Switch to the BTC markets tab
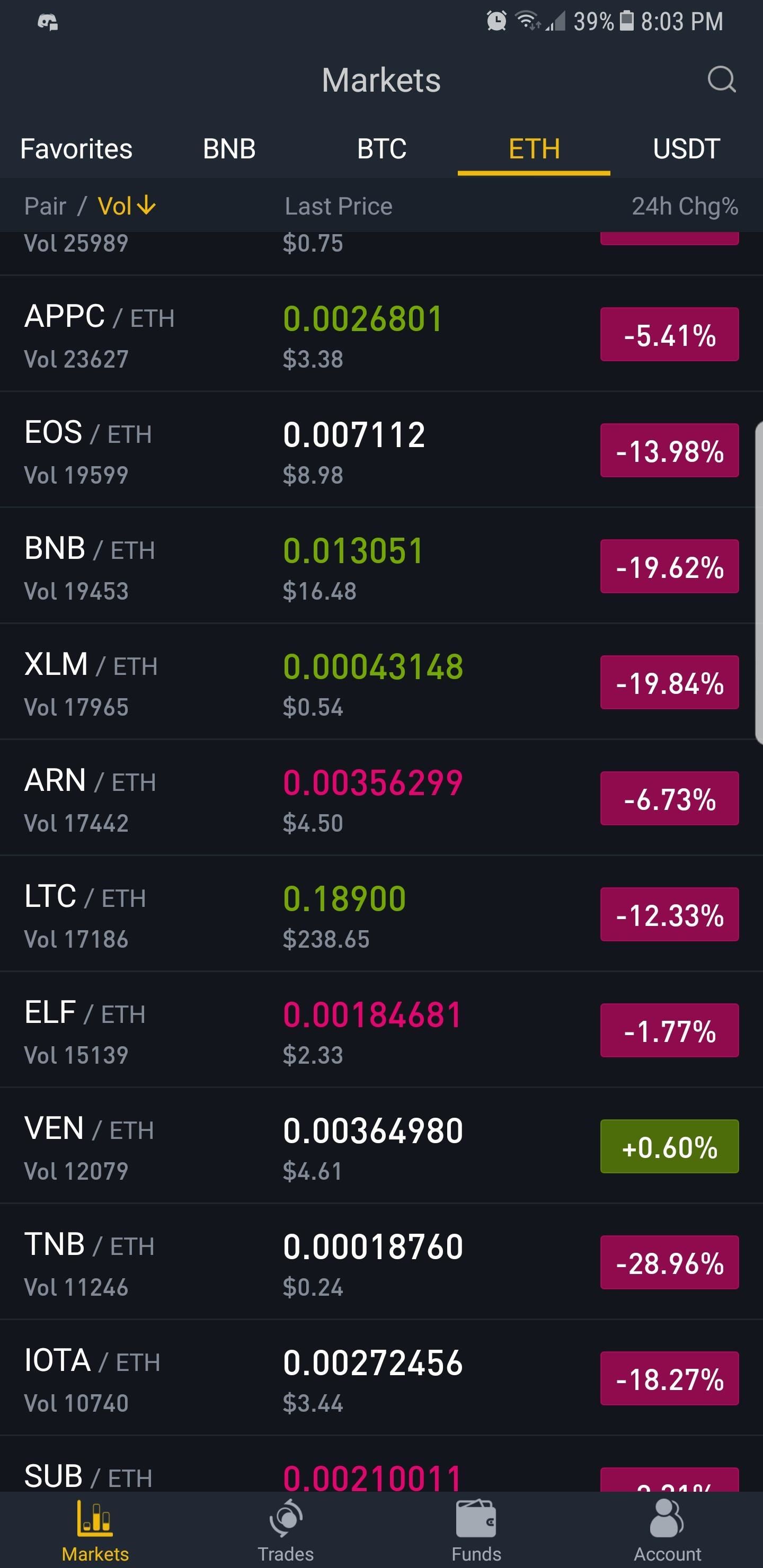 381,148
